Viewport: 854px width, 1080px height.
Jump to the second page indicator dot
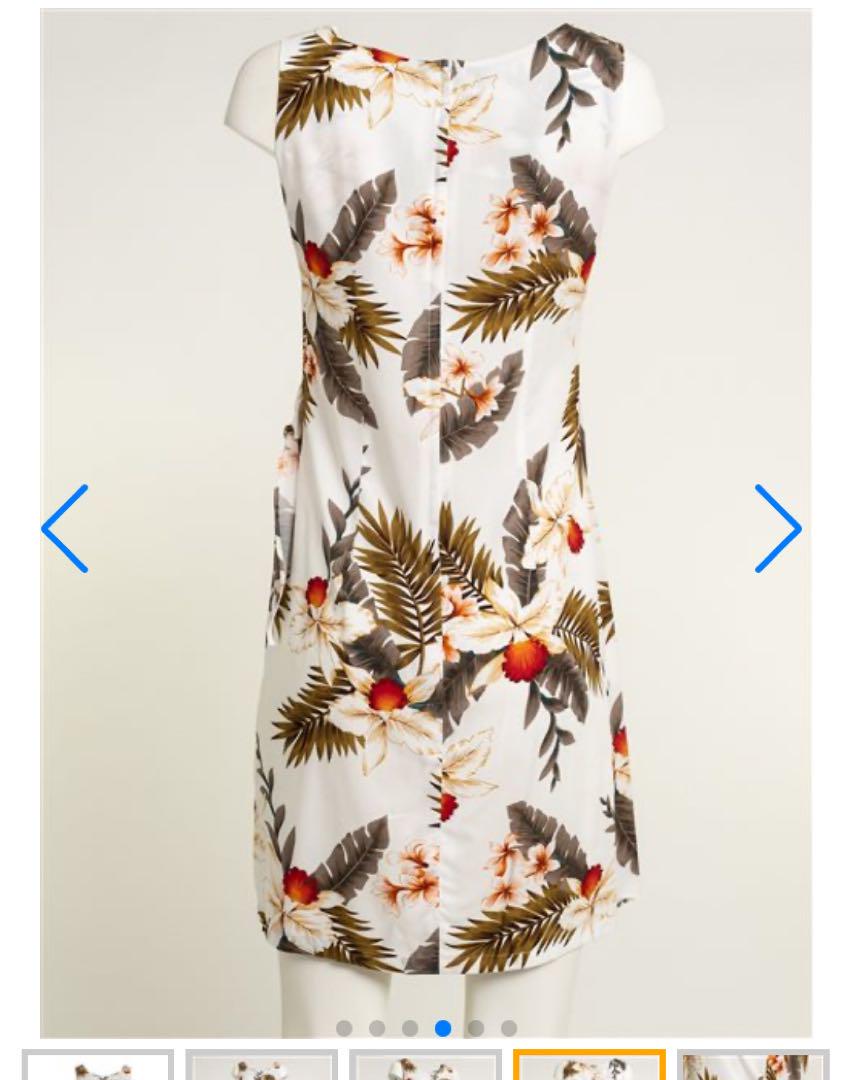coord(377,1028)
